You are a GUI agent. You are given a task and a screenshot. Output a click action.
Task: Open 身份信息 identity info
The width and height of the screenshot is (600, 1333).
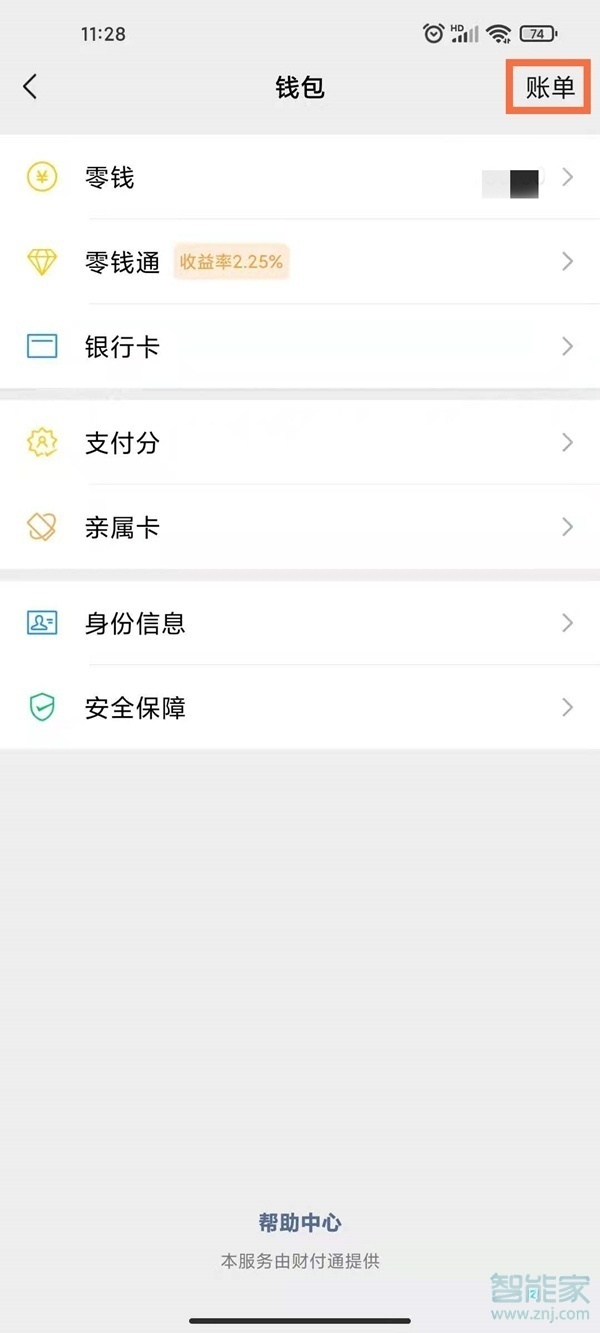300,623
